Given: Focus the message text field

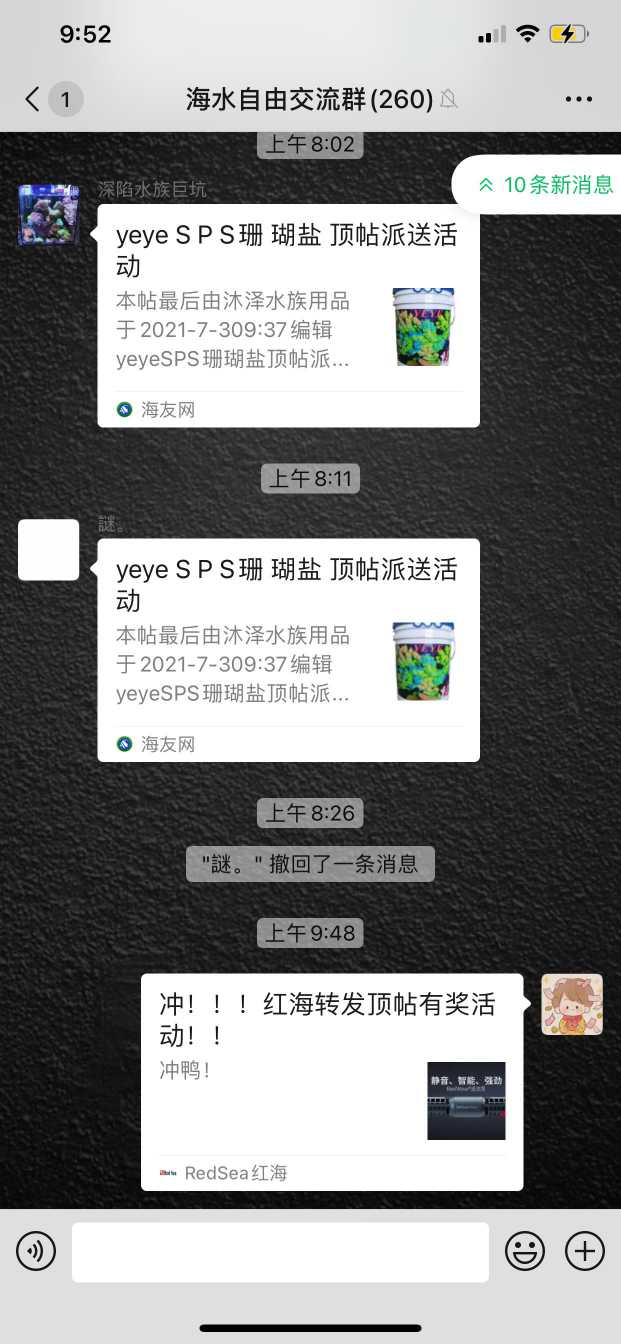Looking at the screenshot, I should click(280, 1251).
